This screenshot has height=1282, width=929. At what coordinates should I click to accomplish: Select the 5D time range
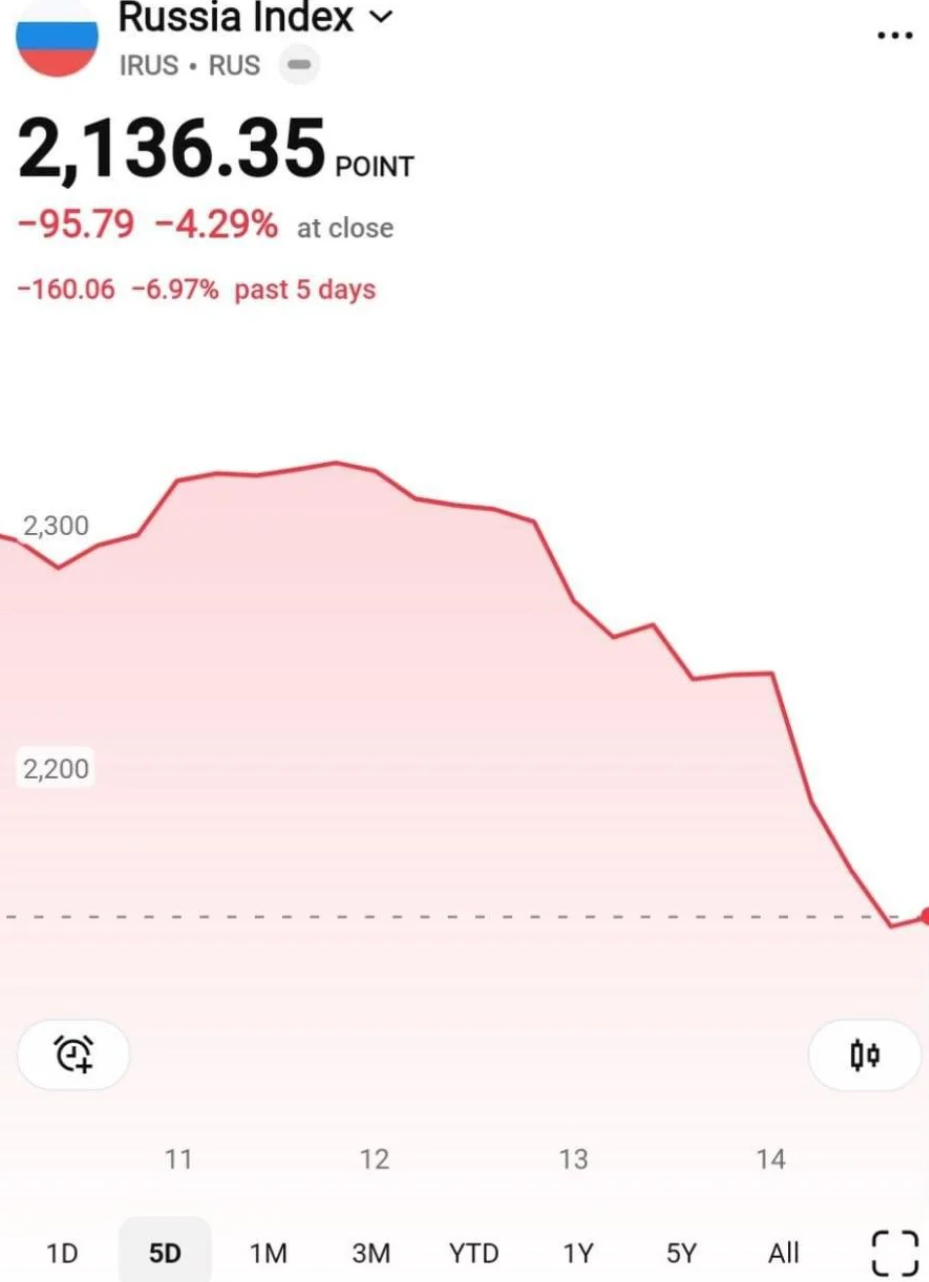pyautogui.click(x=165, y=1252)
